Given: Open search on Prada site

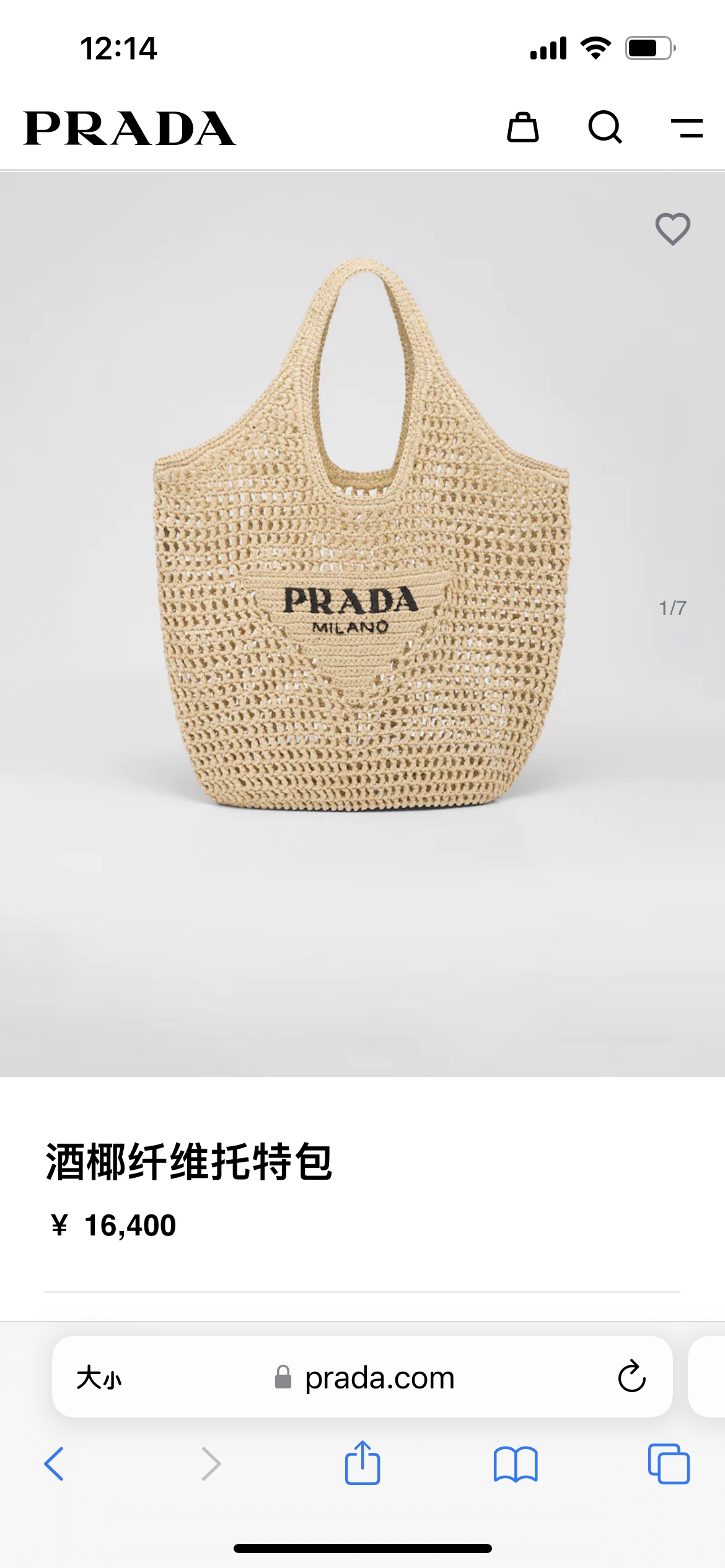Looking at the screenshot, I should (605, 128).
